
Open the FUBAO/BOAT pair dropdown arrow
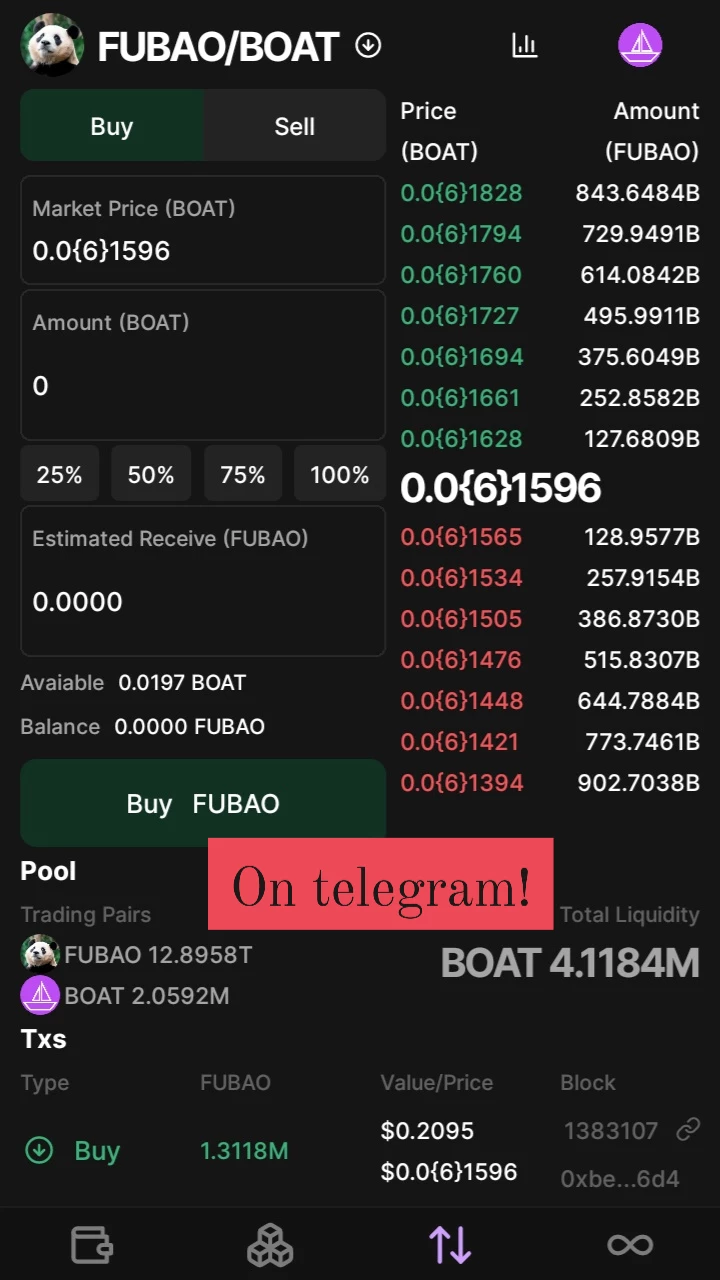point(368,46)
